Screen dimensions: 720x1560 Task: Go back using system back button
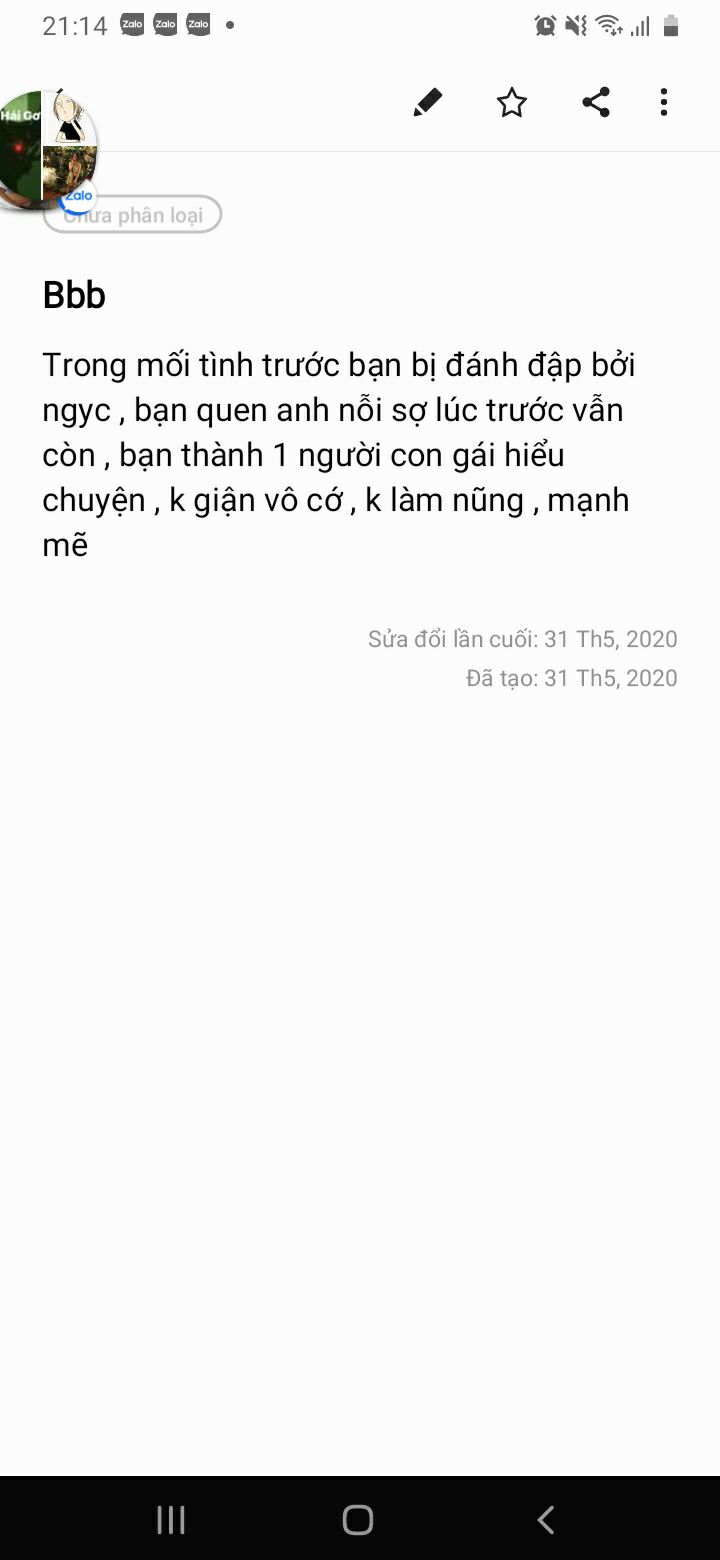(x=546, y=1520)
